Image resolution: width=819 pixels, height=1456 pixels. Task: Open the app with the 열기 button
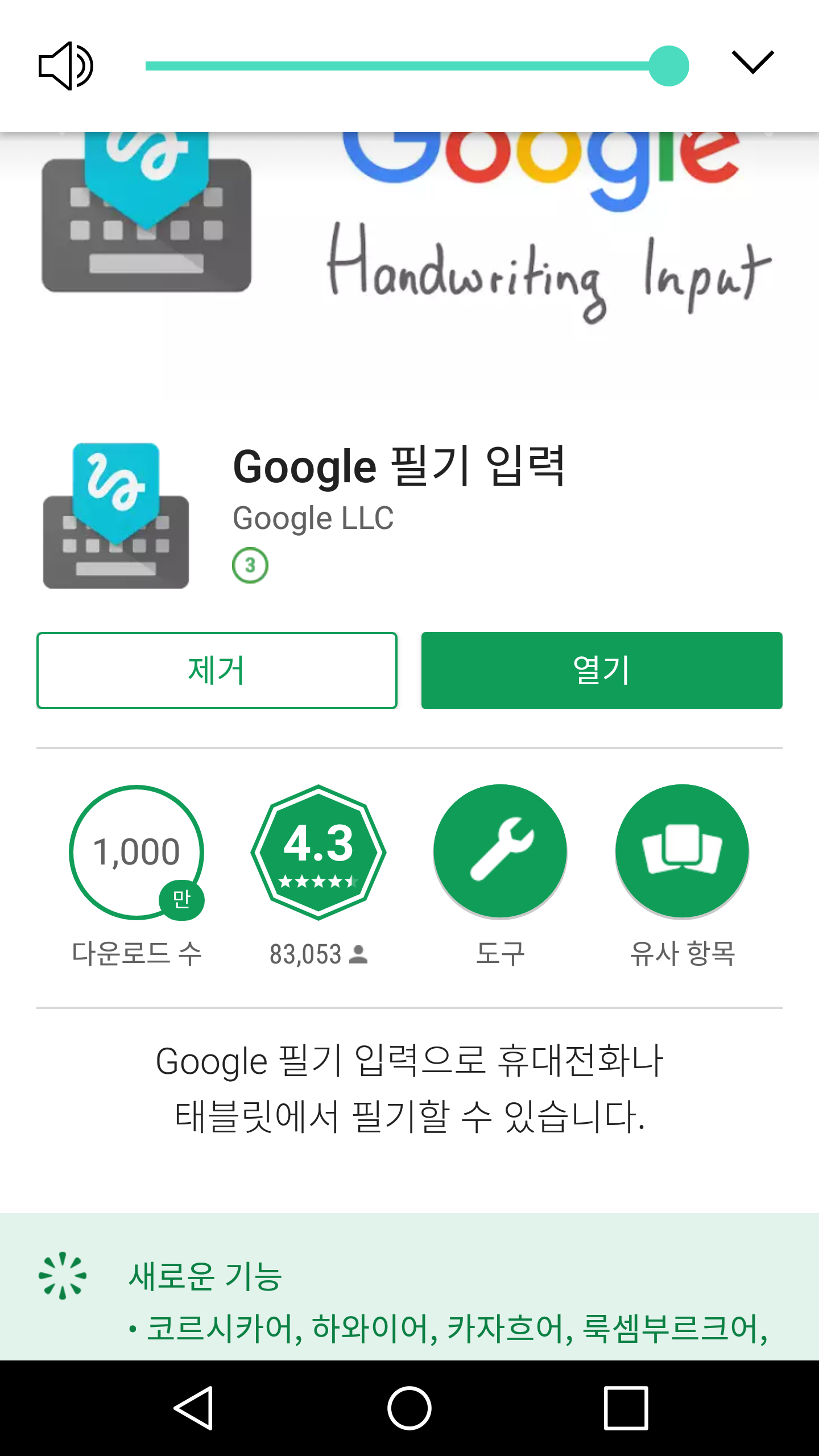tap(602, 671)
